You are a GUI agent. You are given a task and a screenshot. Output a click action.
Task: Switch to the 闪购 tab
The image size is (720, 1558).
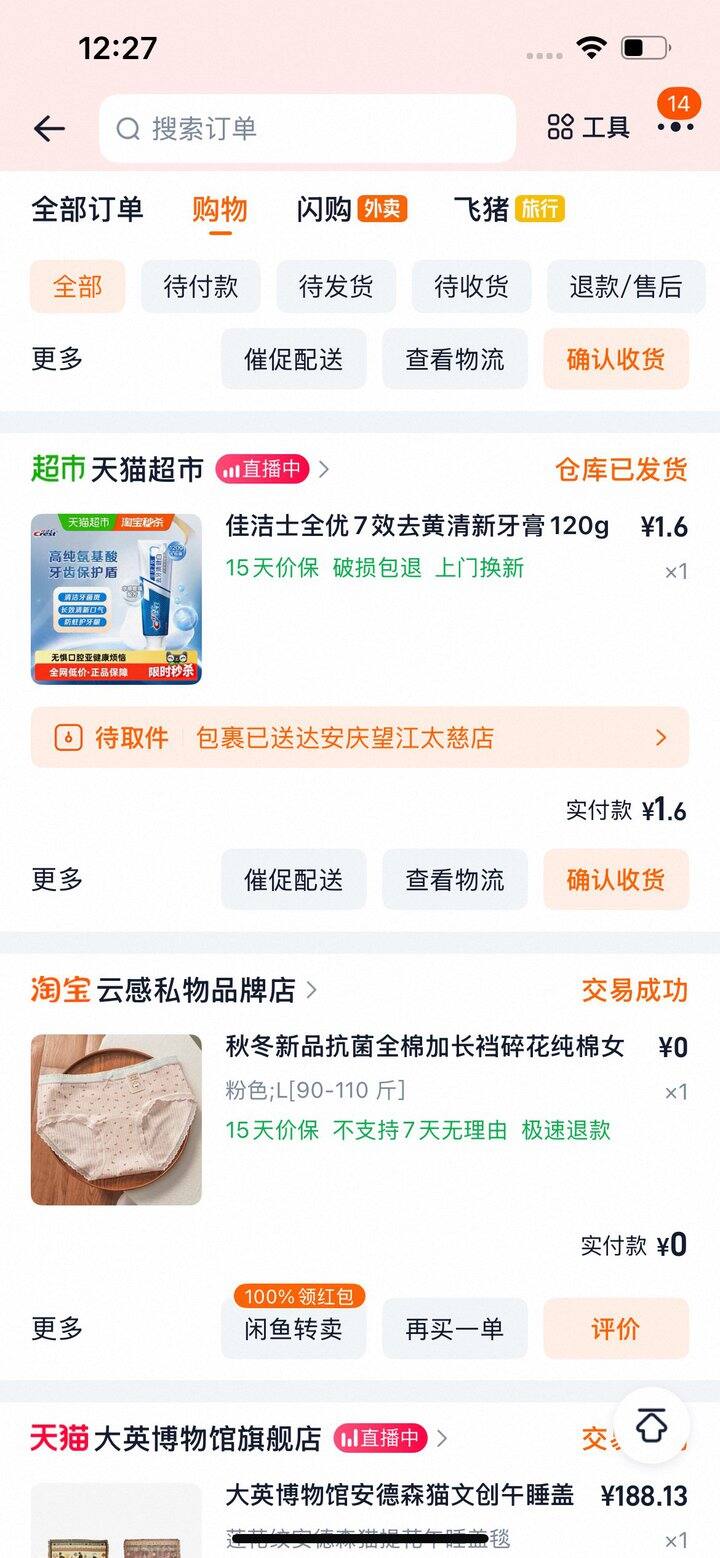coord(319,209)
